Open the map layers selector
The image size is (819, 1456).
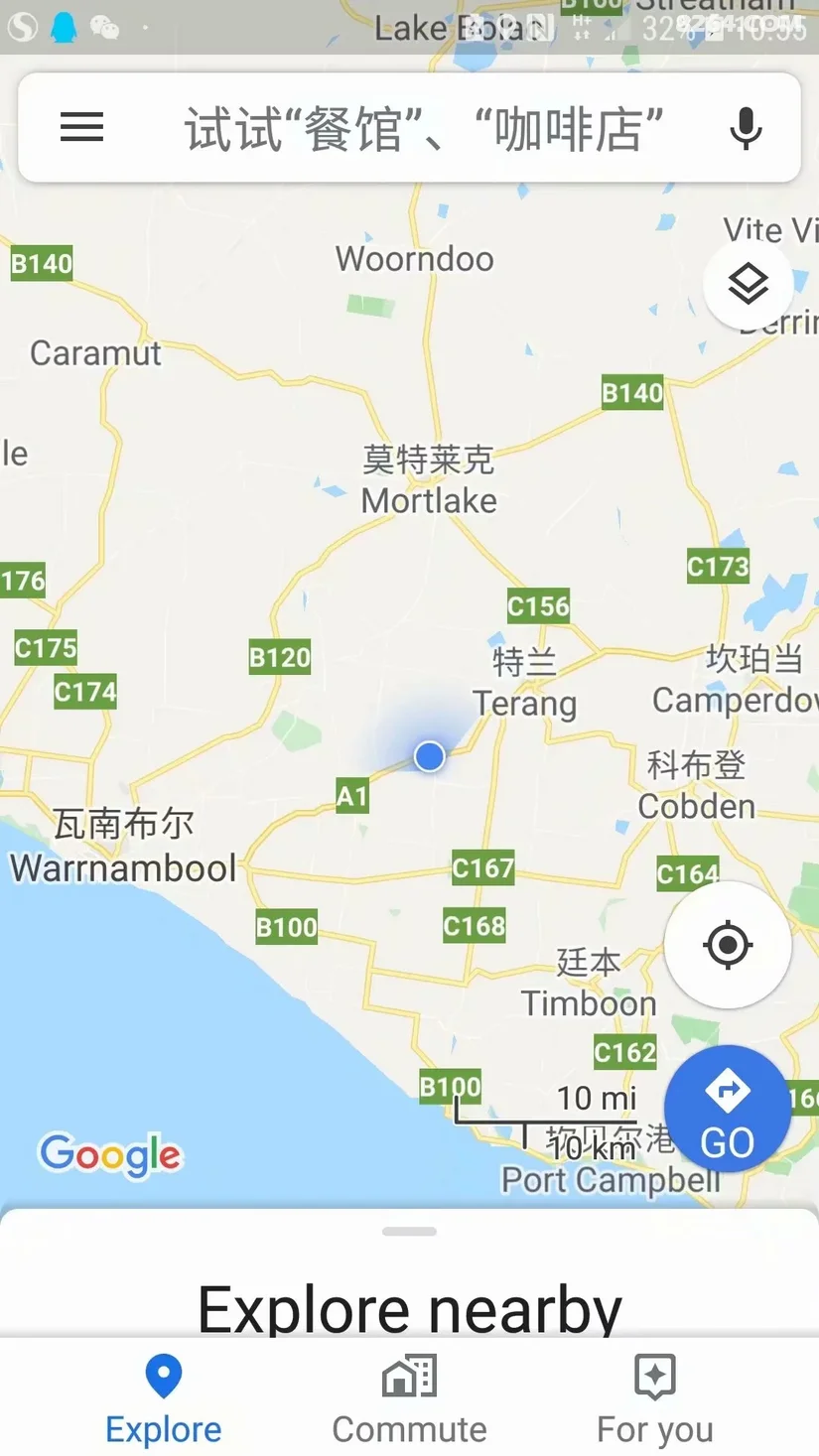748,285
